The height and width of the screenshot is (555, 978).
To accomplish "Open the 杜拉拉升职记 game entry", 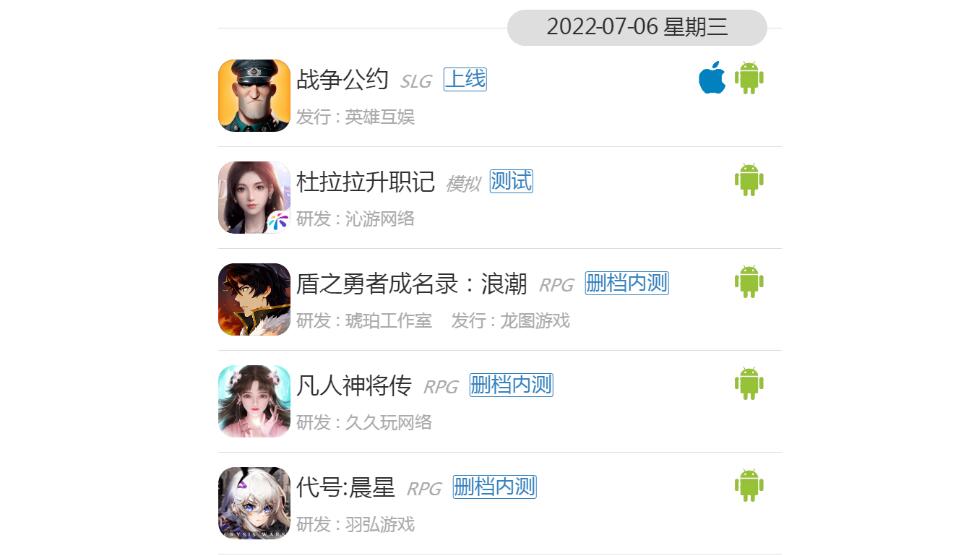I will point(365,182).
